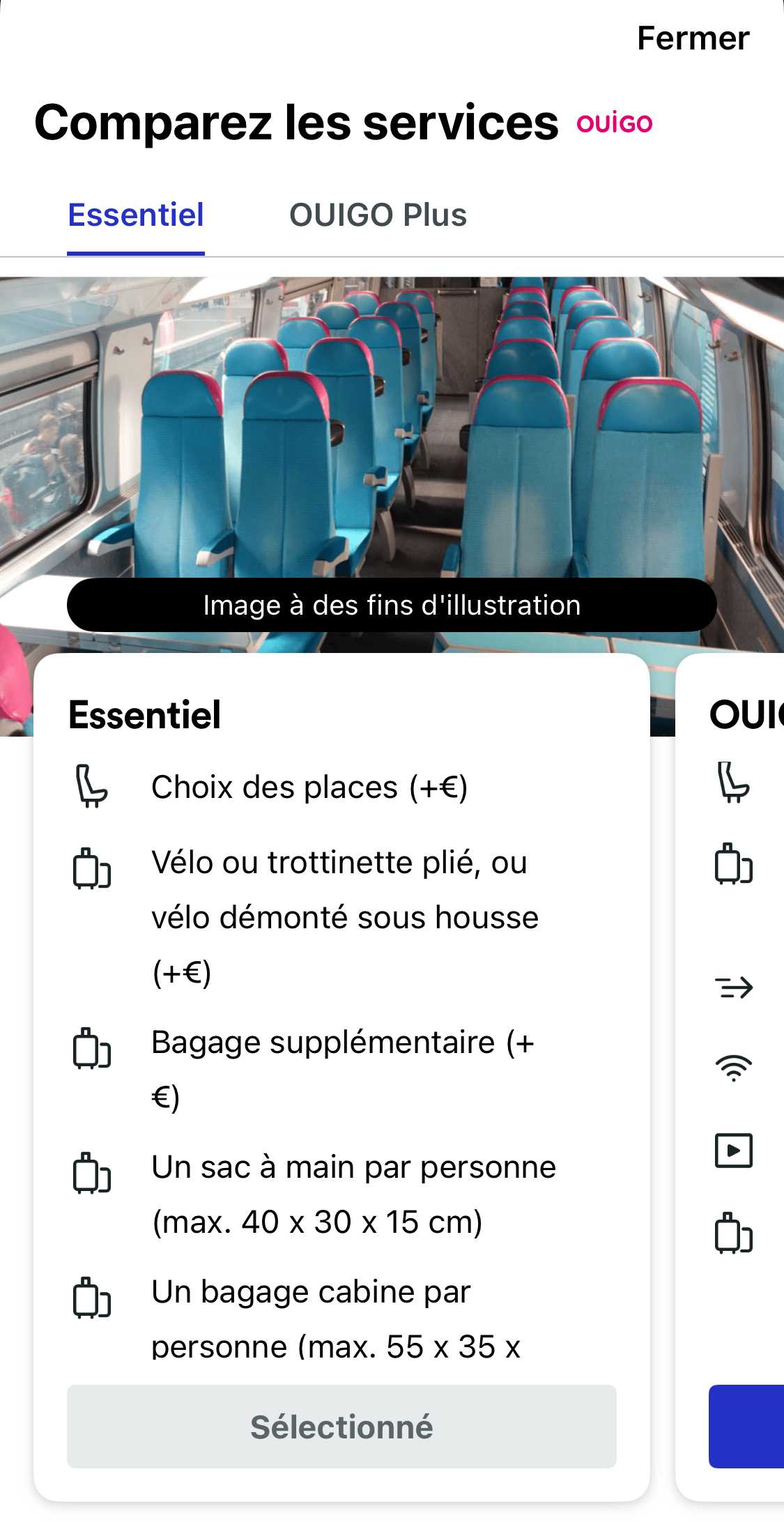Switch to the OUIGO Plus tab
Image resolution: width=784 pixels, height=1529 pixels.
(378, 215)
